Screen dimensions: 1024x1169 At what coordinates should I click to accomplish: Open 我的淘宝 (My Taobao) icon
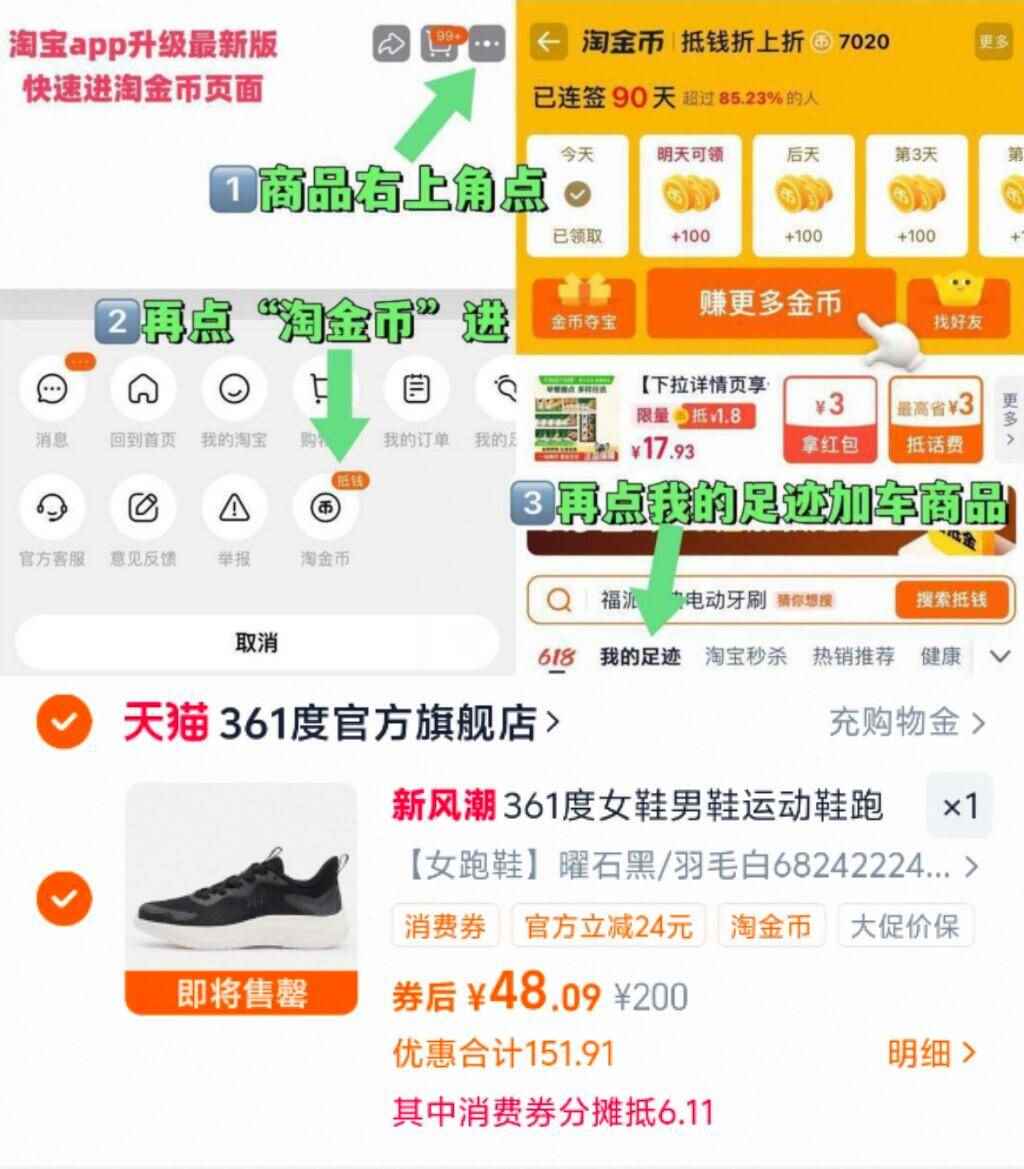pos(233,390)
